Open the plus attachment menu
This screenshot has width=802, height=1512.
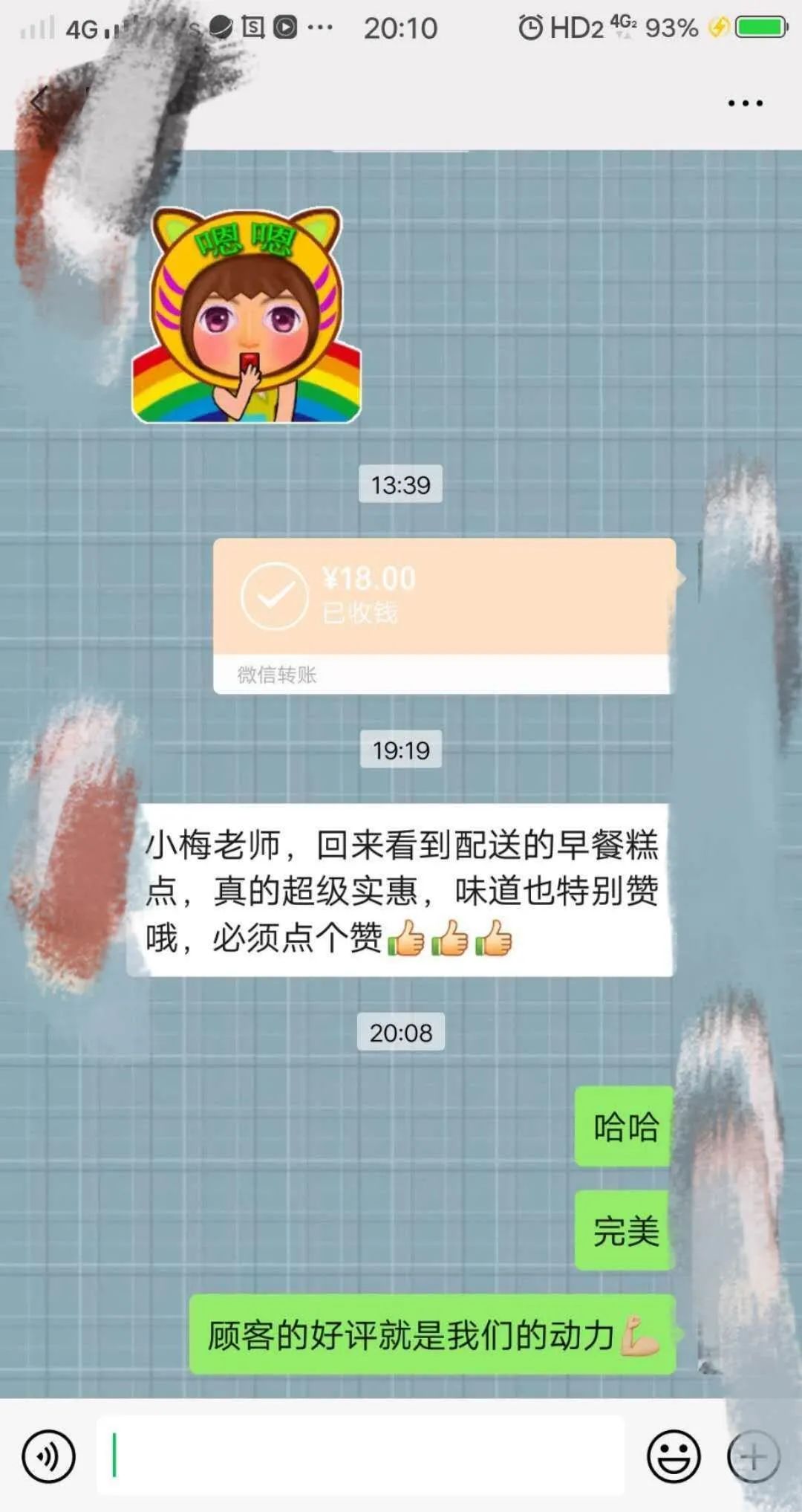tap(753, 1456)
